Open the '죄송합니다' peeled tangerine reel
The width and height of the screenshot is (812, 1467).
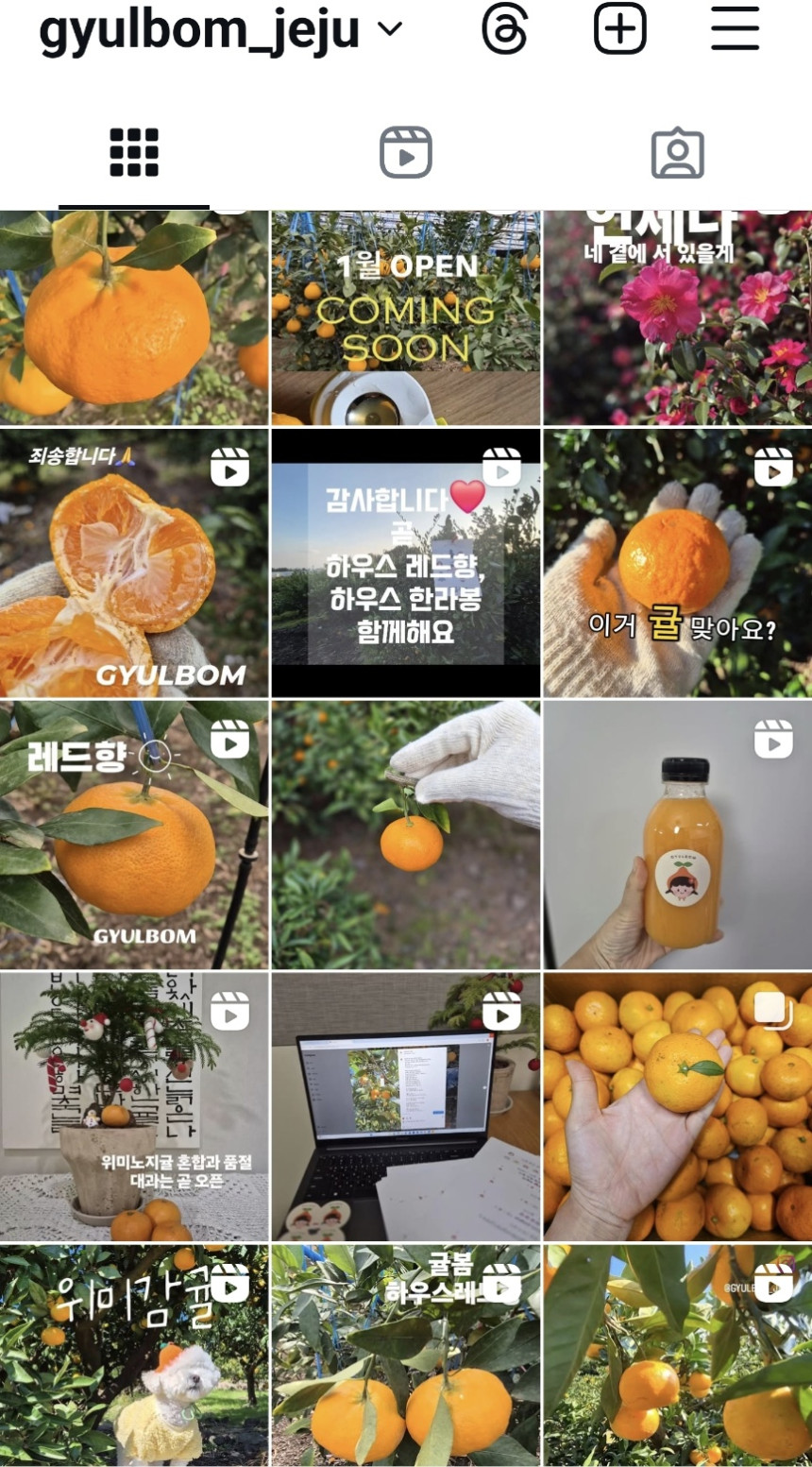pyautogui.click(x=134, y=563)
